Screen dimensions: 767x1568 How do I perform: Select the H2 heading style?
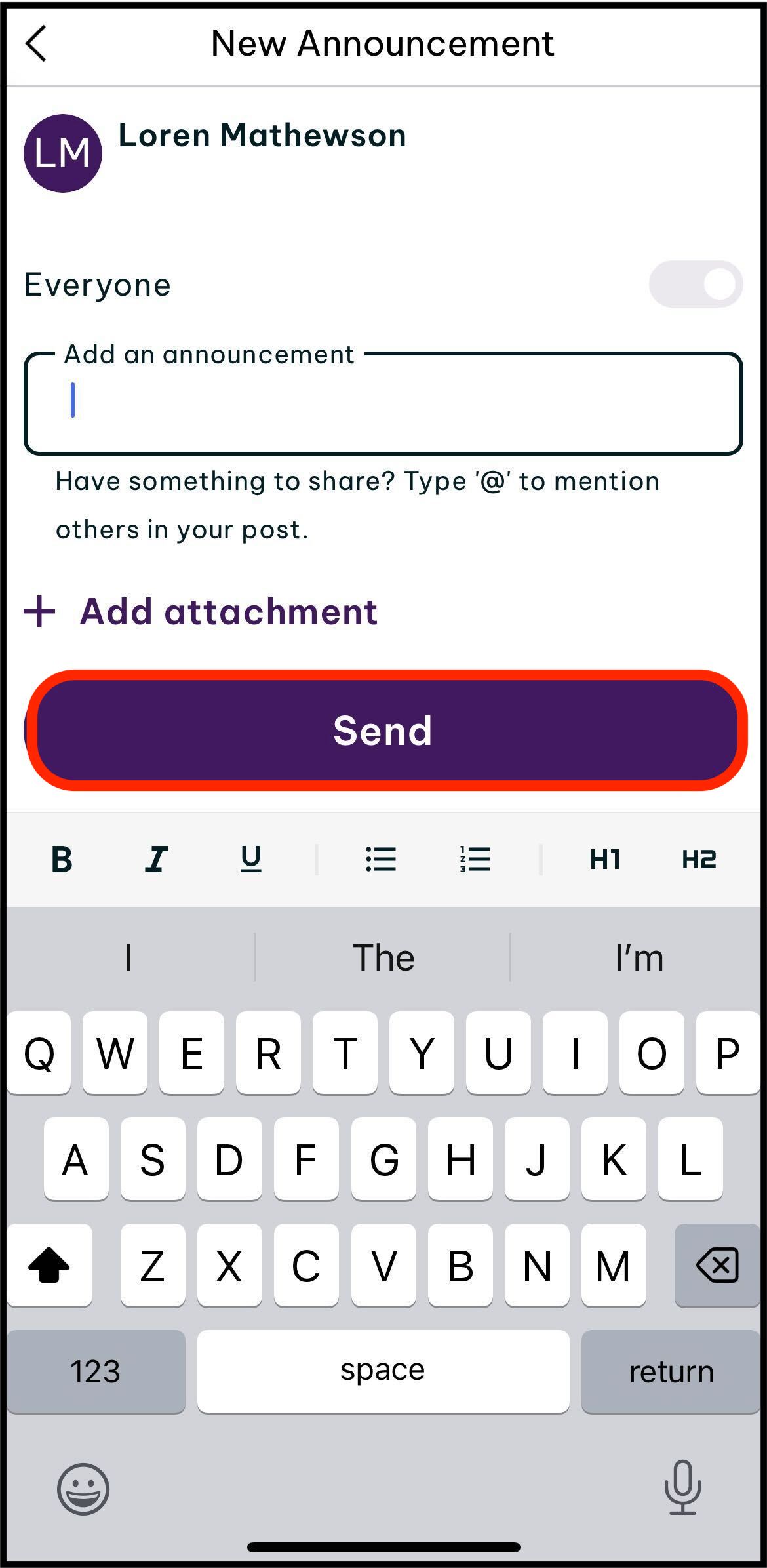pos(699,859)
